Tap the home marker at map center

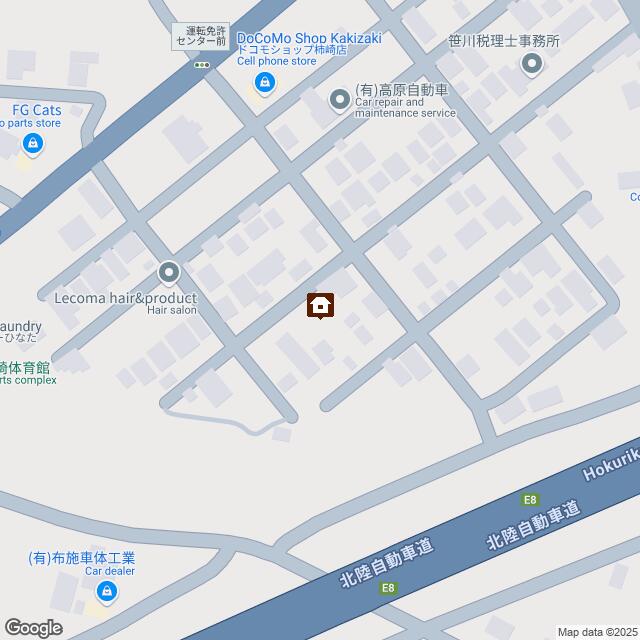click(x=320, y=305)
